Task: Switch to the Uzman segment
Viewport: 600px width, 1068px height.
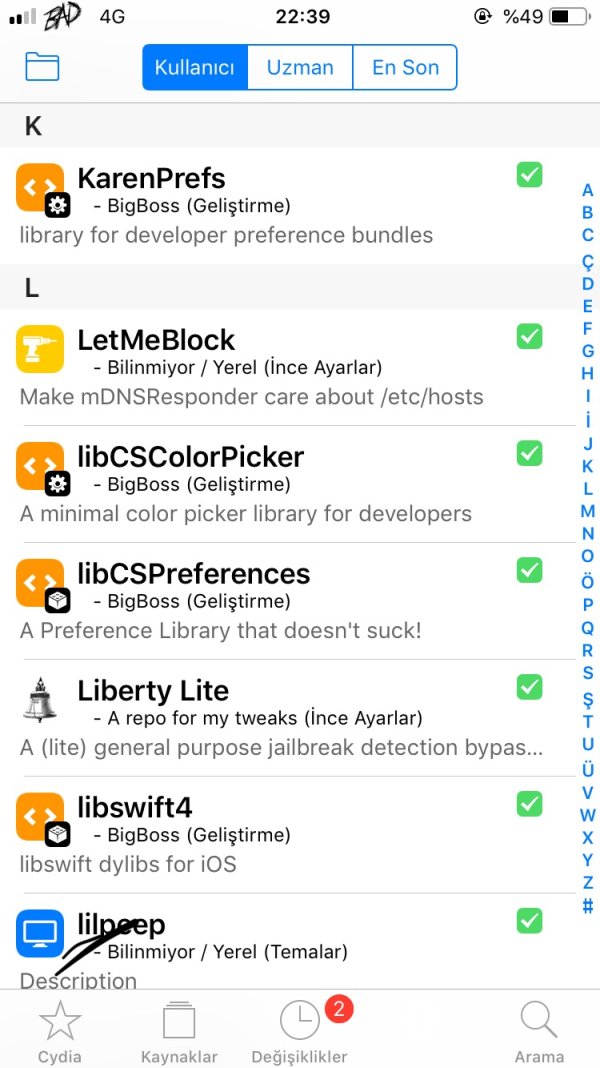Action: [300, 68]
